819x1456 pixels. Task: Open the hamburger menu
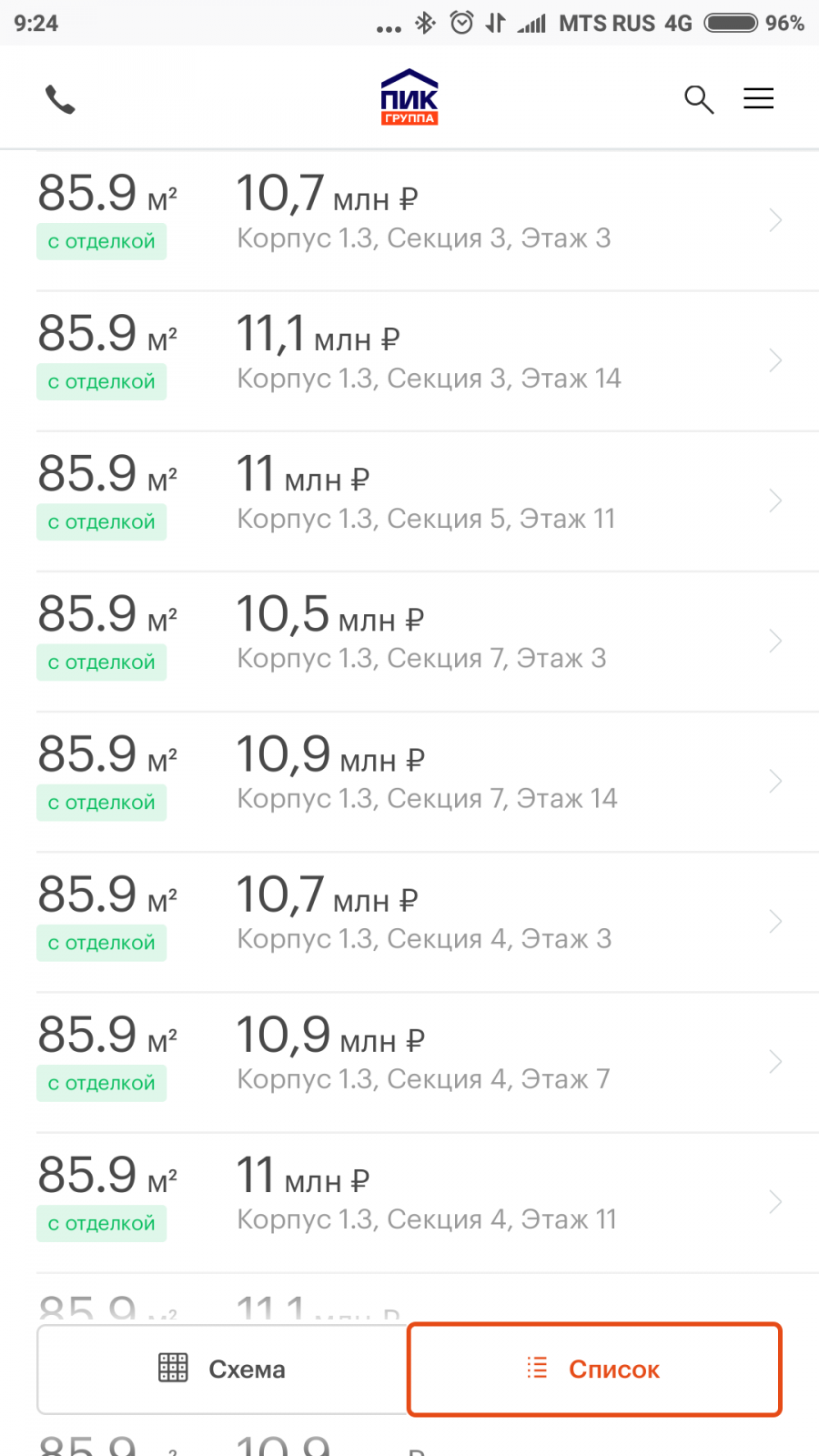click(759, 98)
